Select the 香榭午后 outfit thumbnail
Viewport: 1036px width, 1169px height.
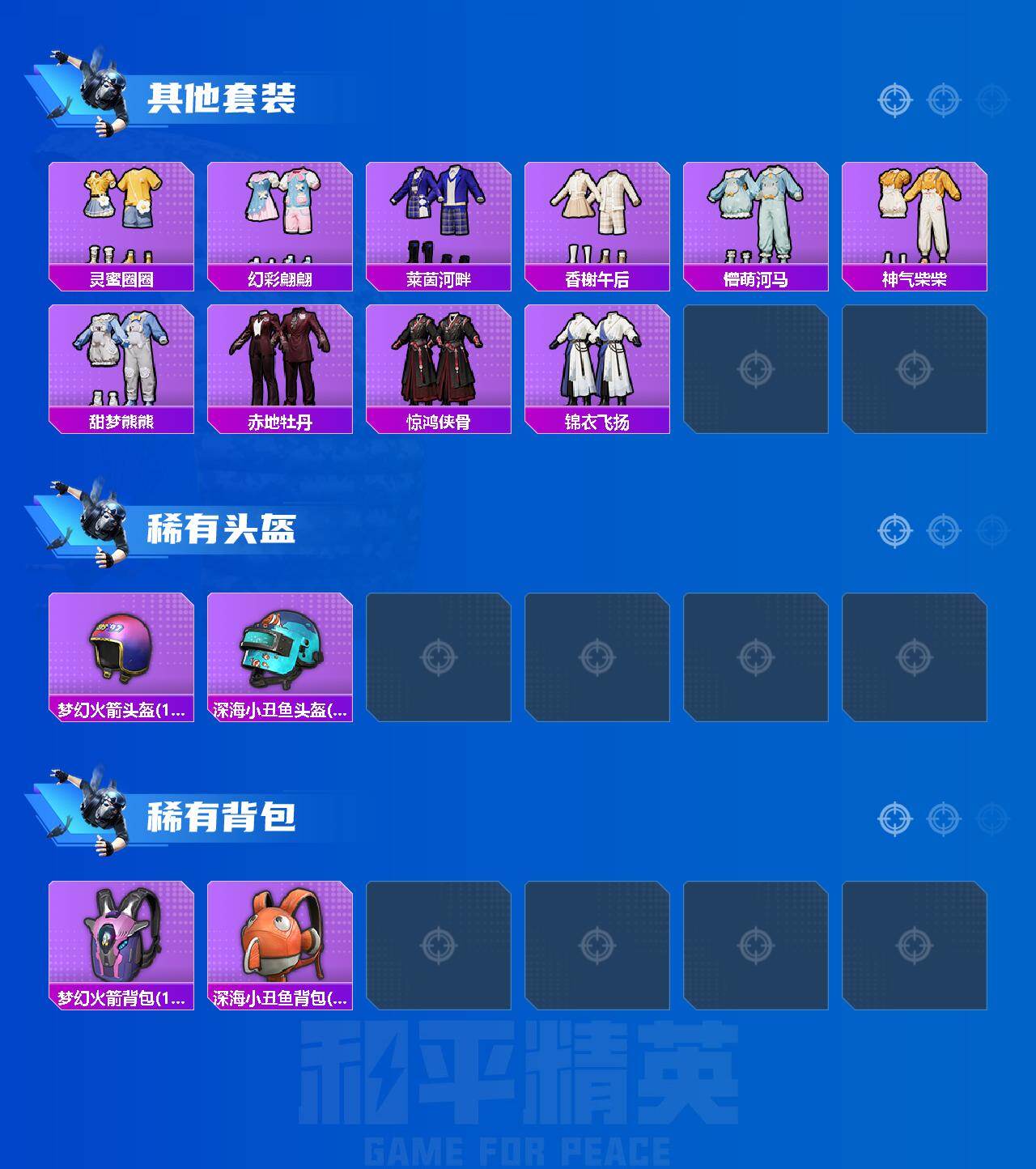click(597, 215)
